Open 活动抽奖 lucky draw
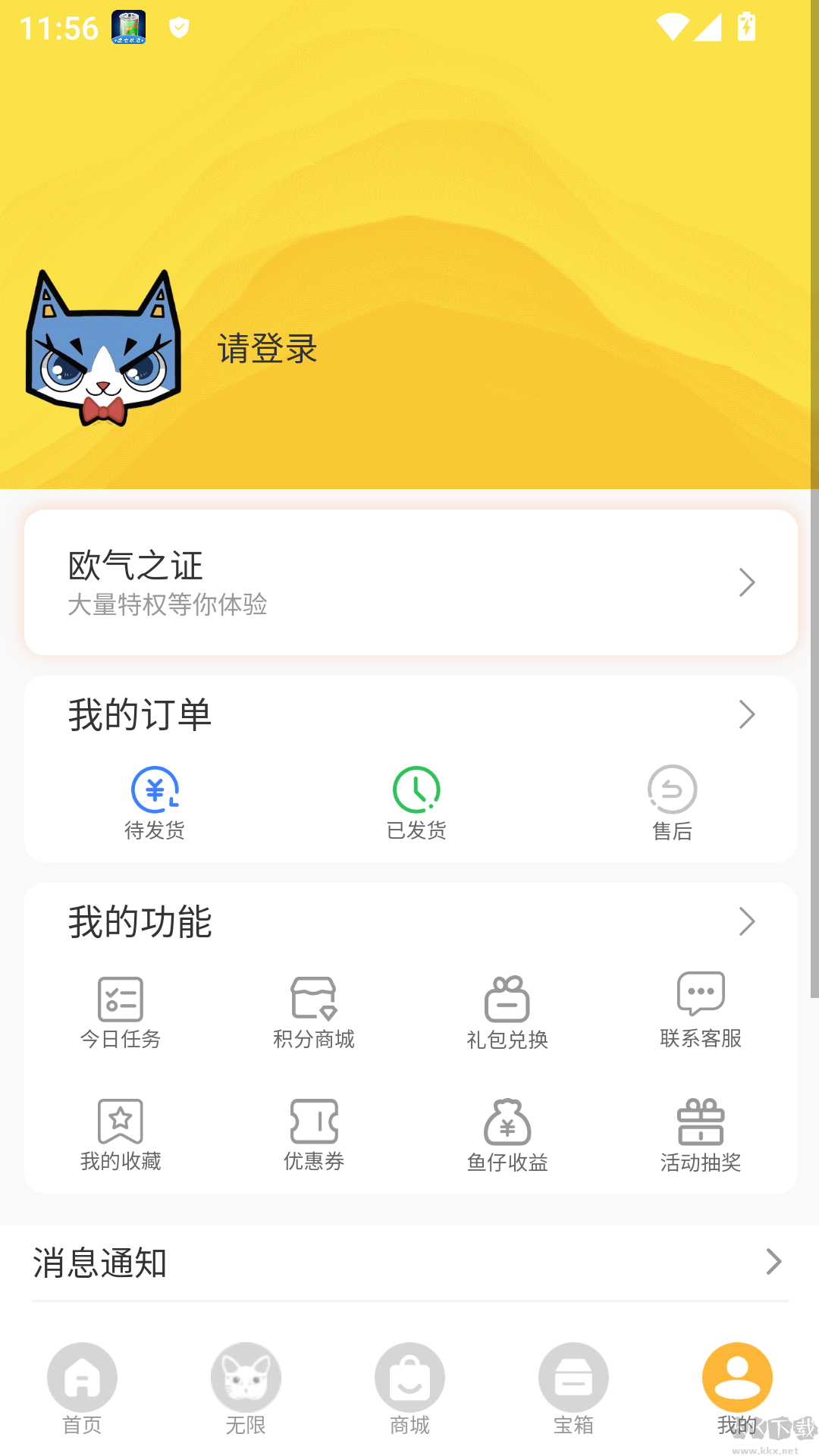The image size is (819, 1456). 700,1134
